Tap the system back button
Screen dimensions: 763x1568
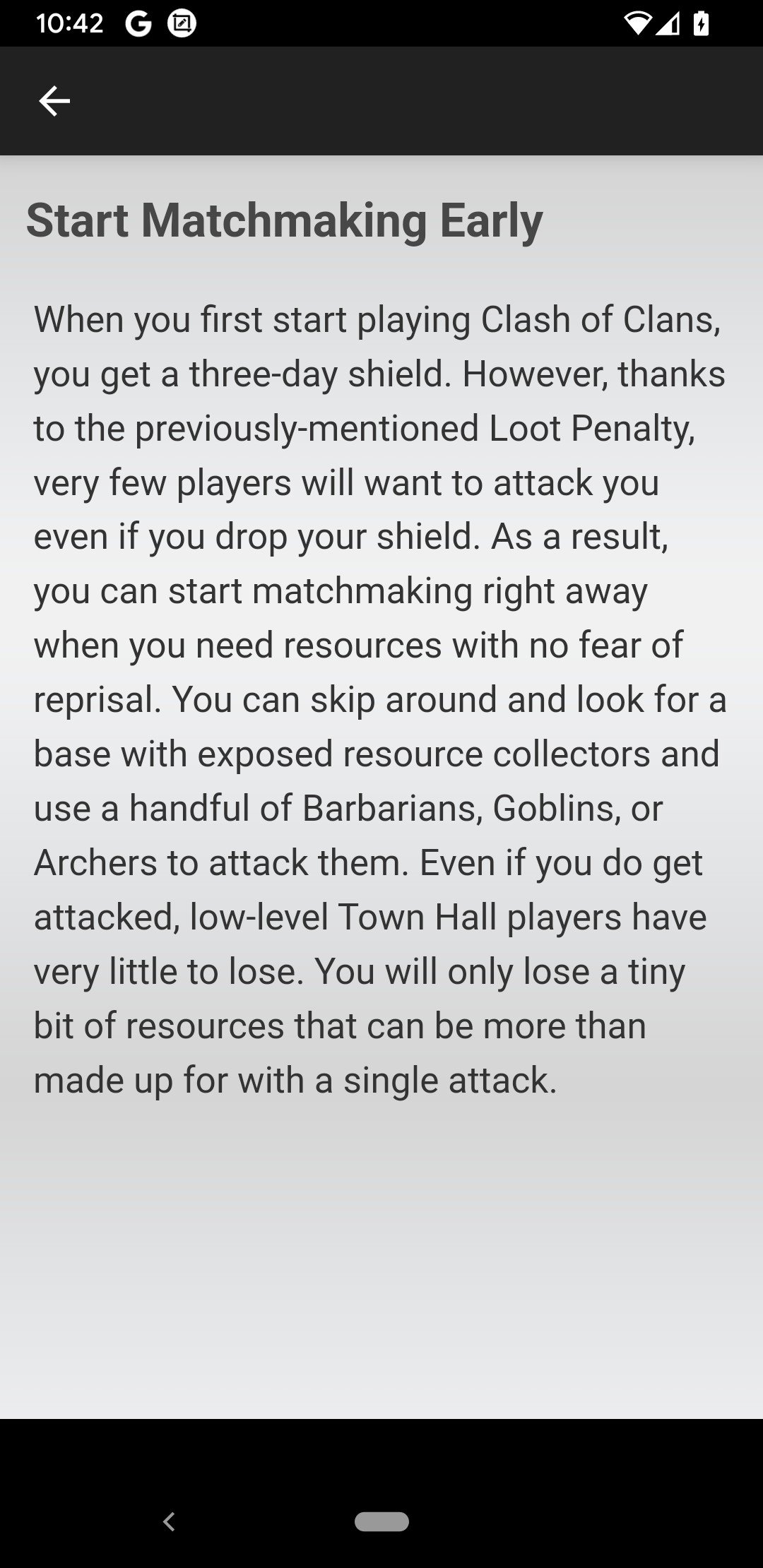click(x=169, y=1521)
